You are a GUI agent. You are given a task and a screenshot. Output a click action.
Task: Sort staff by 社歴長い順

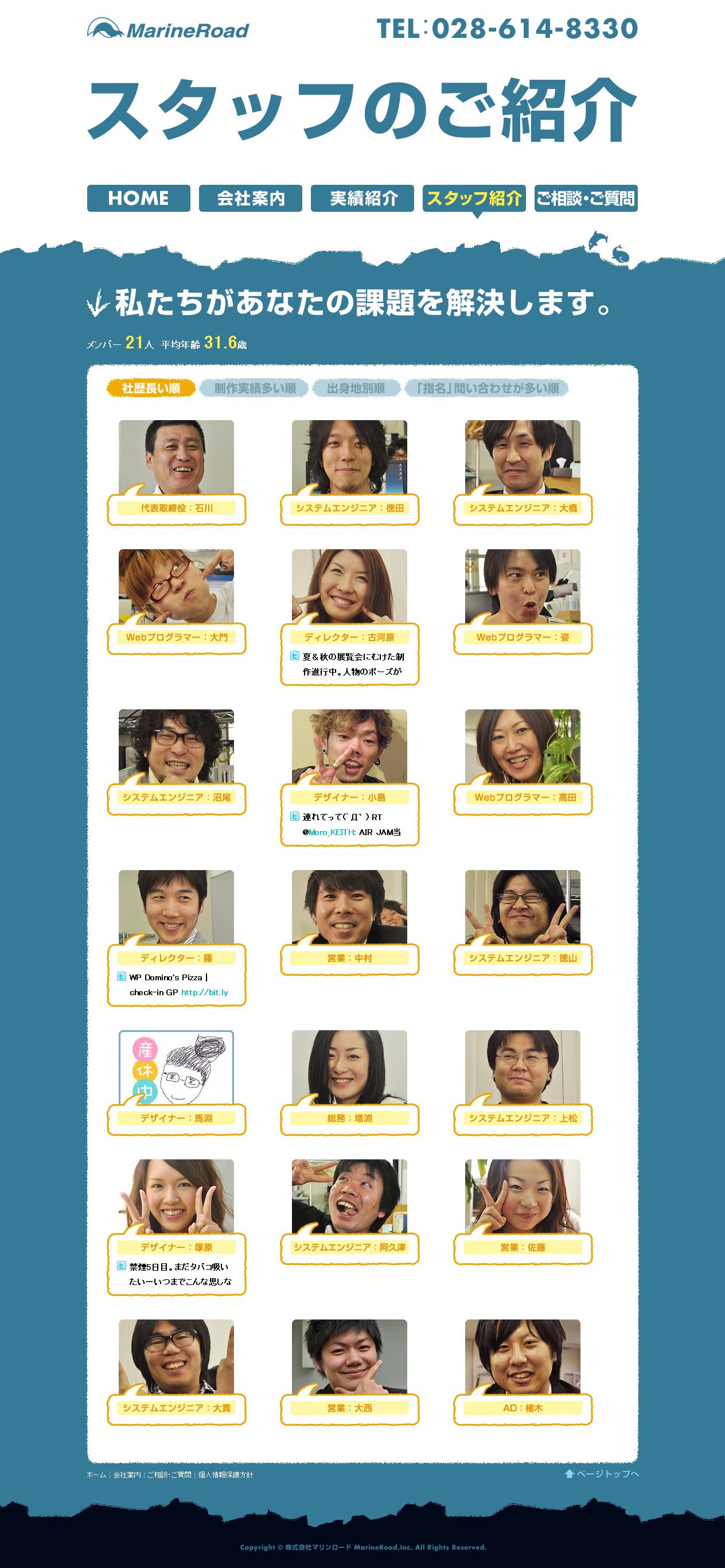click(151, 389)
